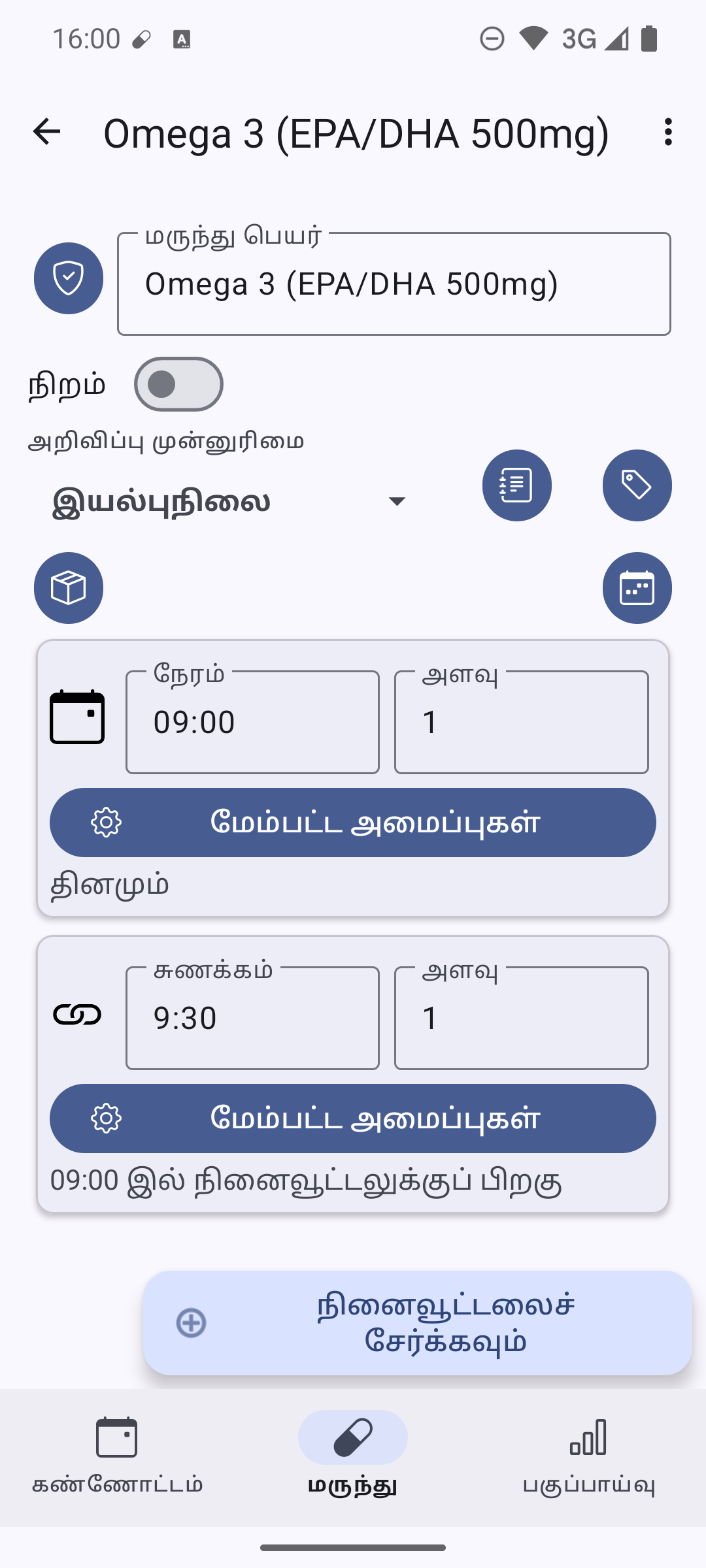
Task: Add a reminder with நினைவூட்டலைச் சேர்க்கவும்
Action: click(x=418, y=1323)
